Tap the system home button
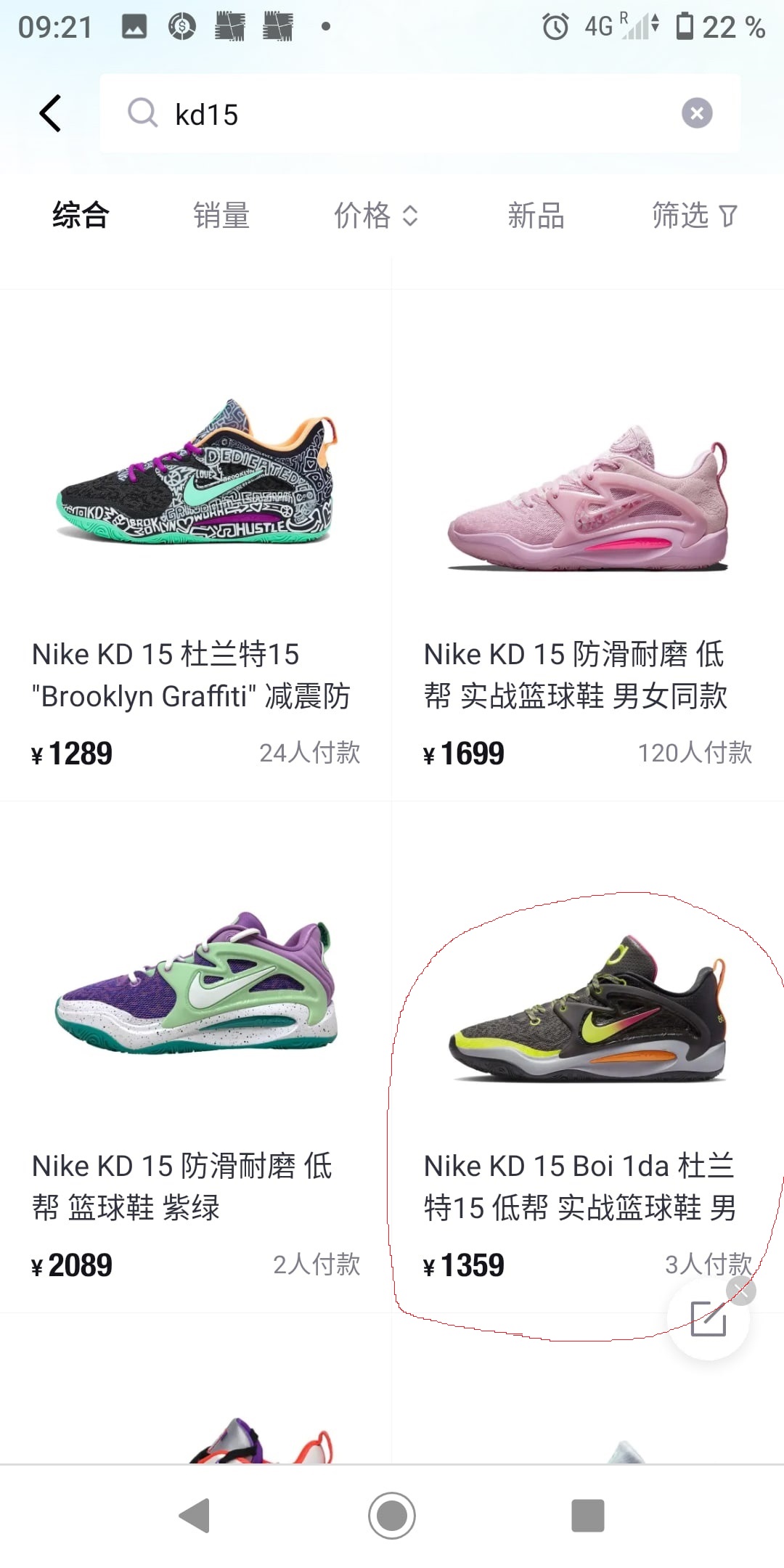 (x=392, y=1516)
